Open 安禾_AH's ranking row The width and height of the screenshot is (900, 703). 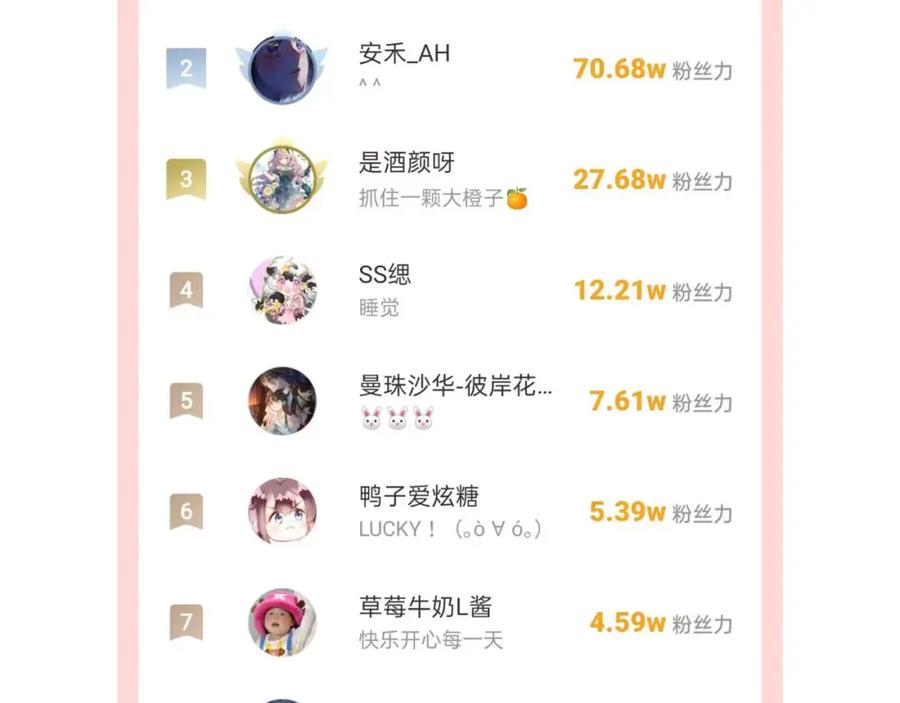point(450,70)
